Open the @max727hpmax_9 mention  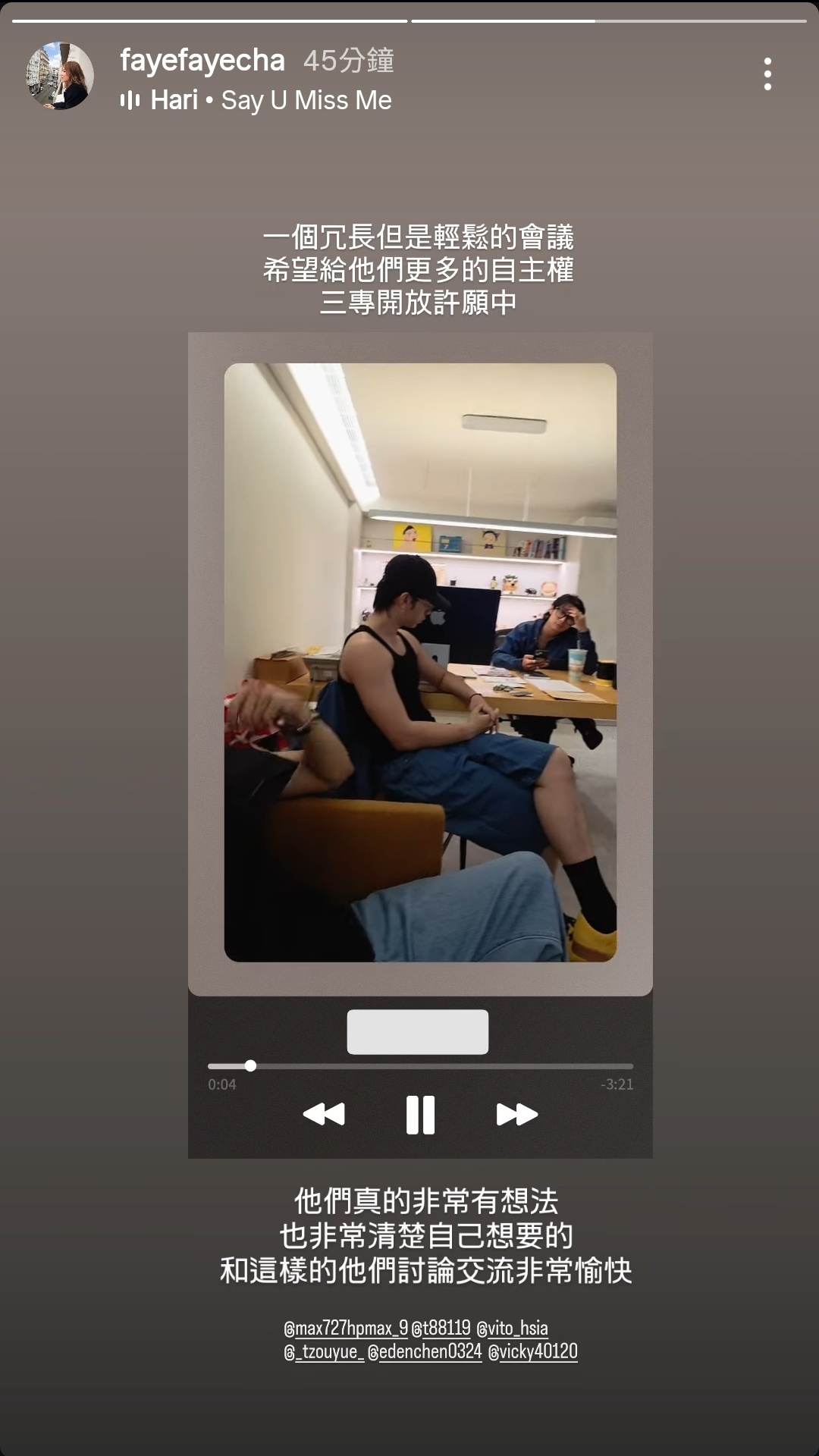pyautogui.click(x=346, y=1329)
